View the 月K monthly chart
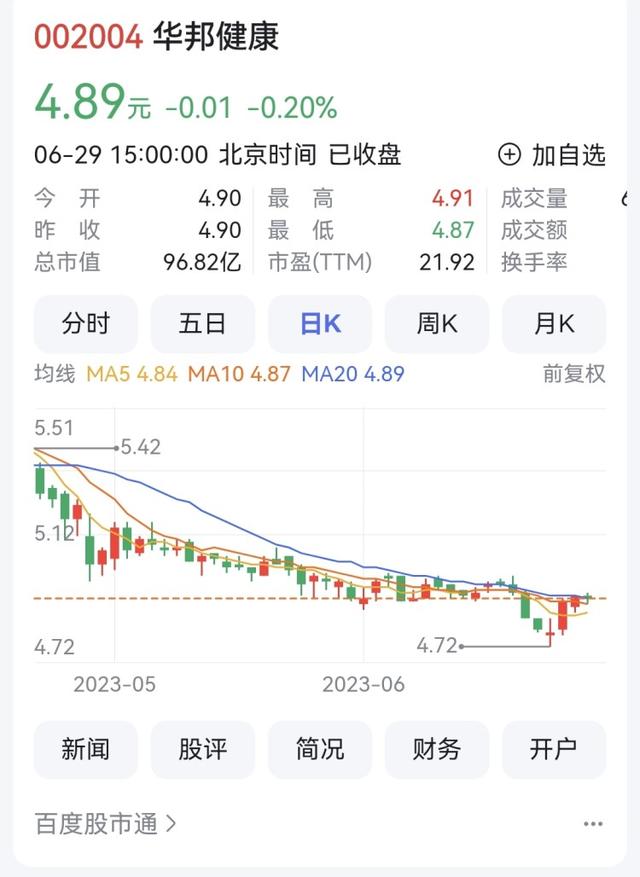The height and width of the screenshot is (877, 640). [x=554, y=324]
